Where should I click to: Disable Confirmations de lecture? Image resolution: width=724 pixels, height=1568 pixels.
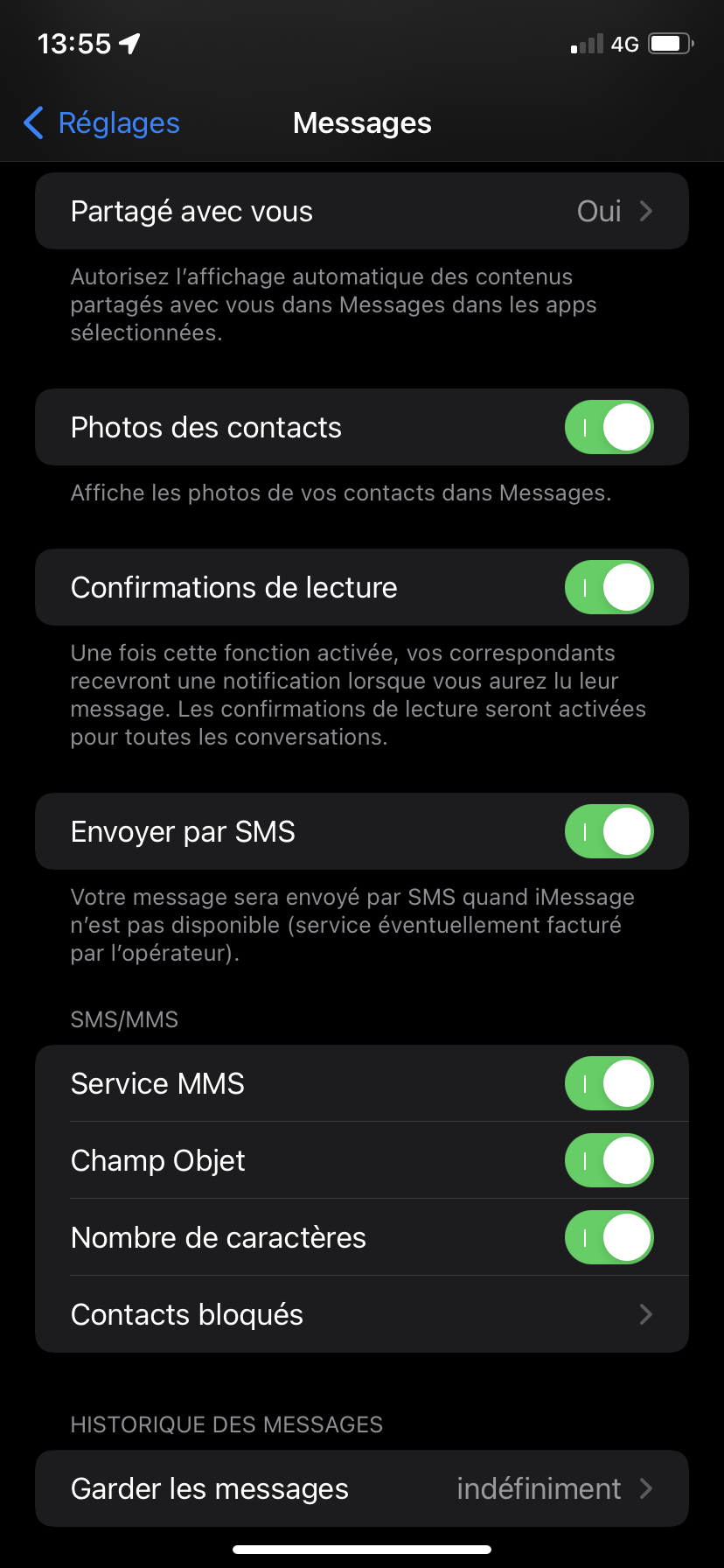[609, 587]
